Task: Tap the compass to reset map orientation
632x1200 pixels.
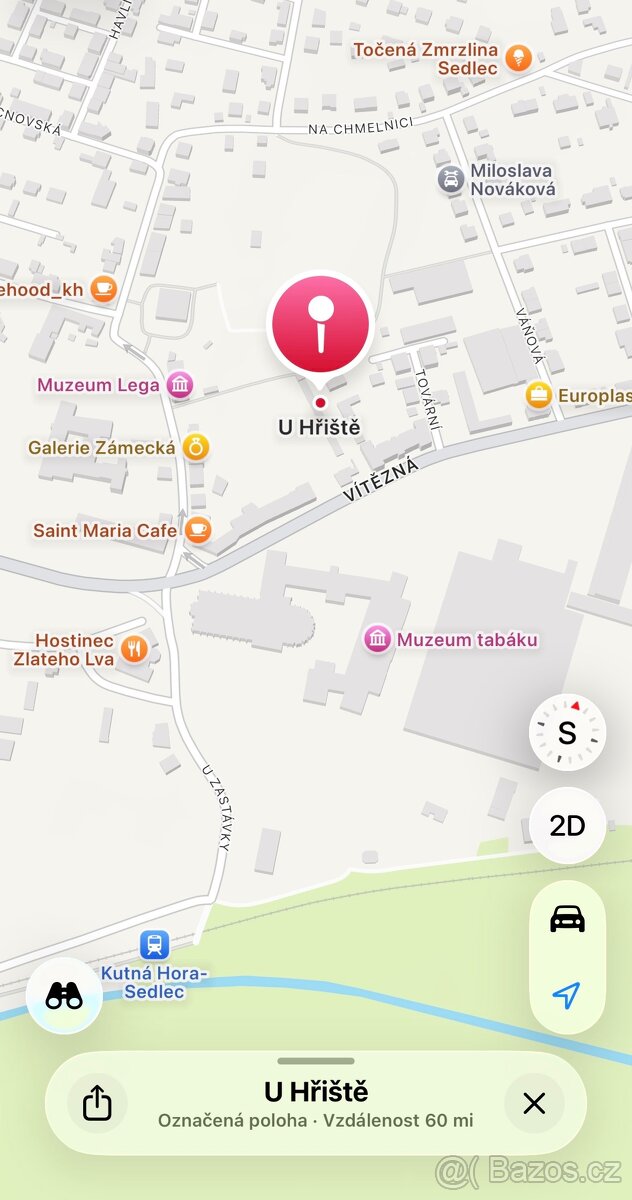Action: [567, 733]
